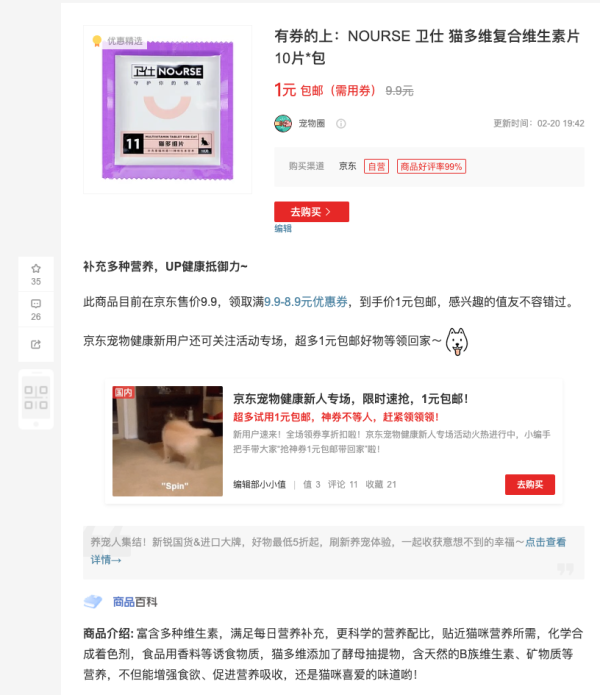Screen dimensions: 600x695
Task: Tap the red 去购买 button under product info
Action: click(311, 212)
